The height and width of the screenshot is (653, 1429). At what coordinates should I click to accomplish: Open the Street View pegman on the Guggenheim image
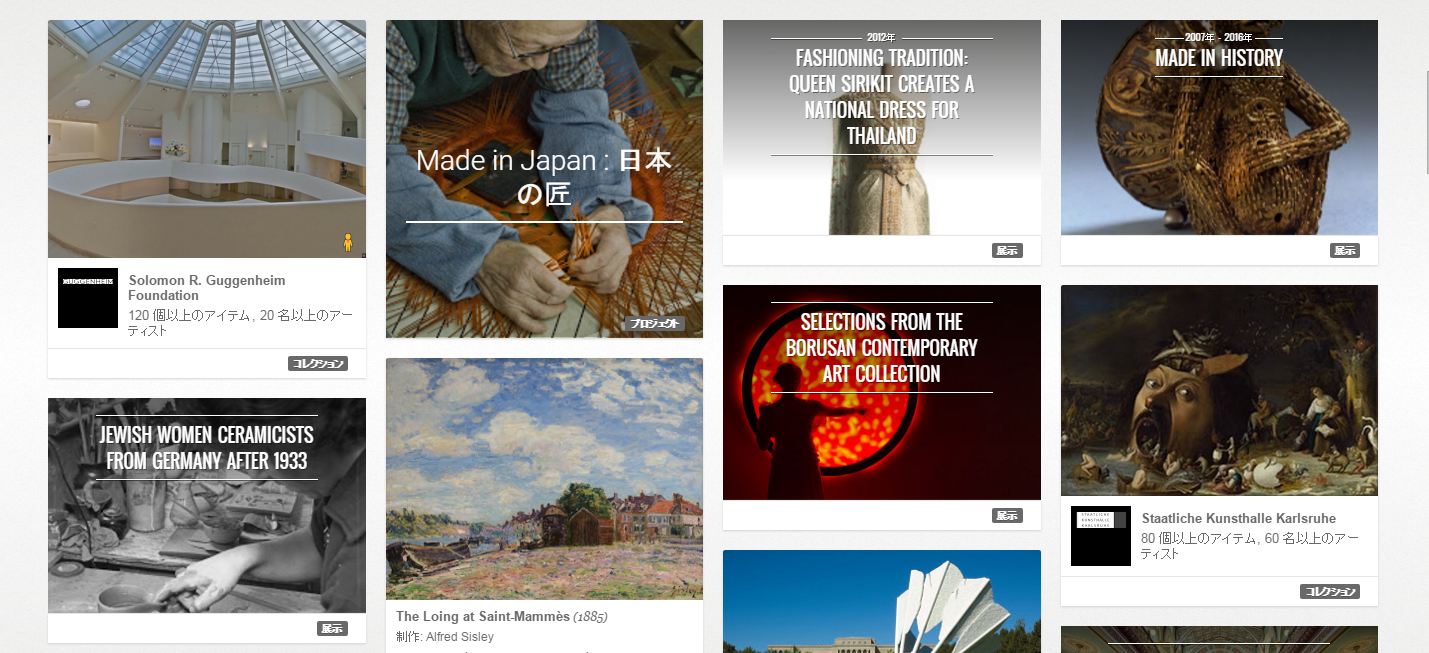tap(348, 242)
